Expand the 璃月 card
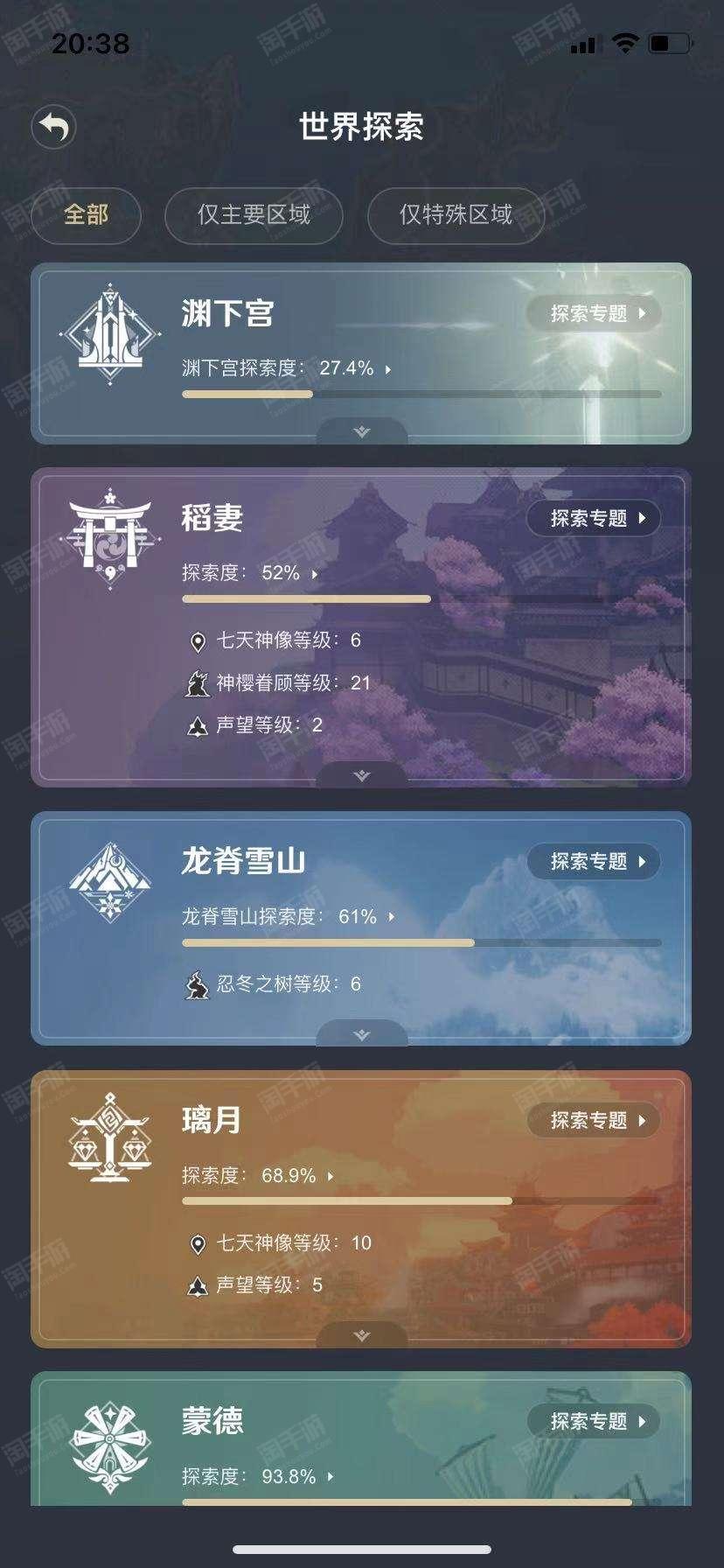 (x=362, y=1335)
